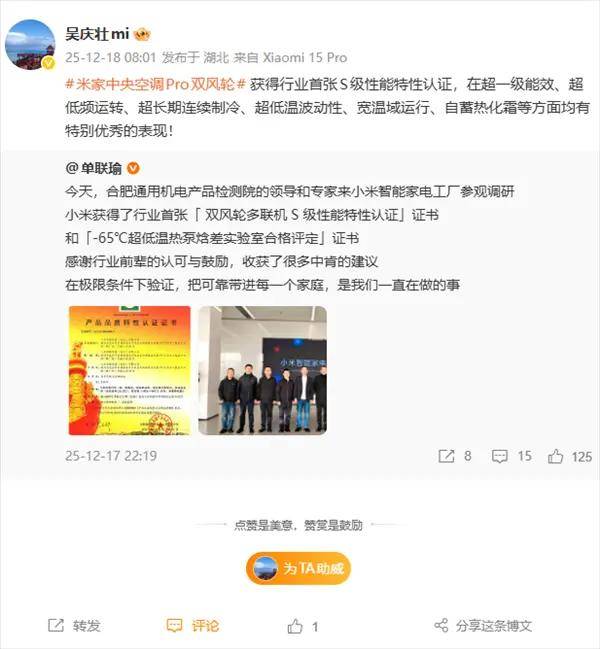Open reposts of the quoted post
This screenshot has width=600, height=649.
(x=456, y=455)
